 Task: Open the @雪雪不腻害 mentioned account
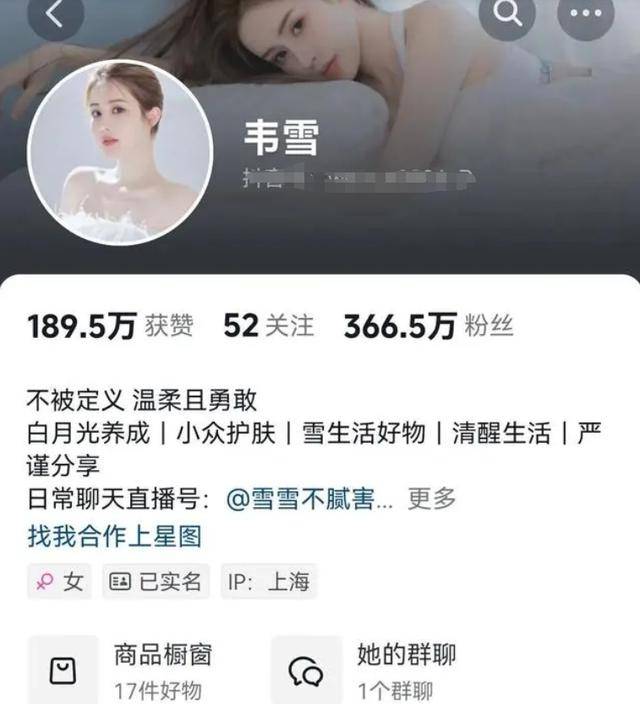pyautogui.click(x=309, y=498)
